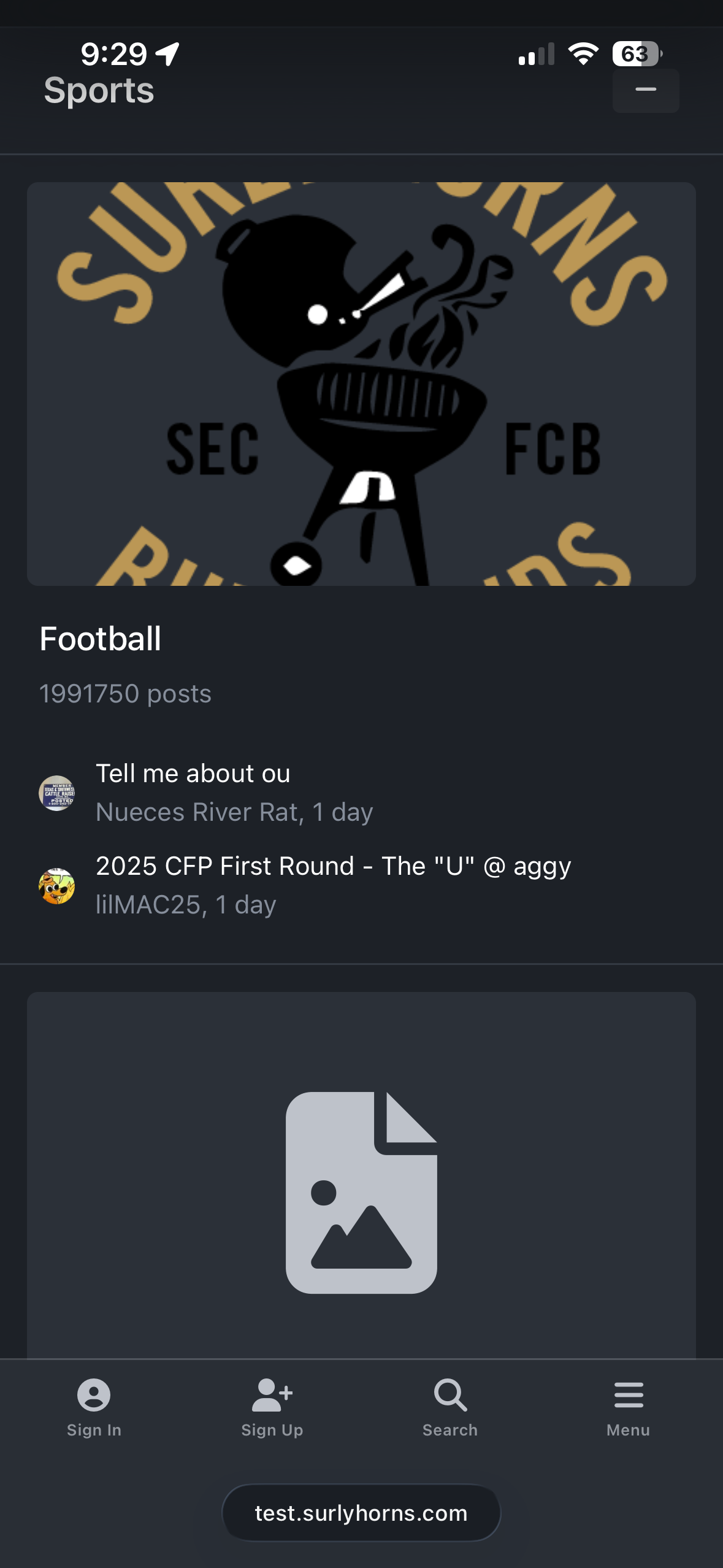This screenshot has height=1568, width=723.
Task: Open the Football forum banner image
Action: pyautogui.click(x=361, y=383)
